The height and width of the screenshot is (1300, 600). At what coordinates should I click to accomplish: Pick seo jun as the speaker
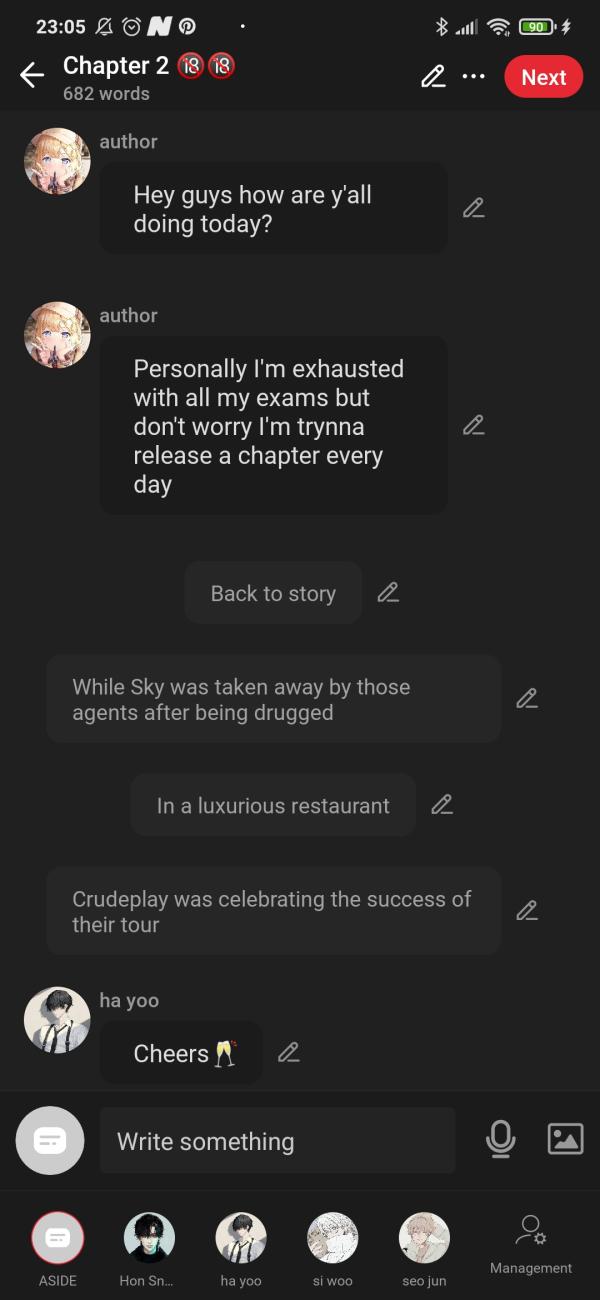coord(424,1240)
